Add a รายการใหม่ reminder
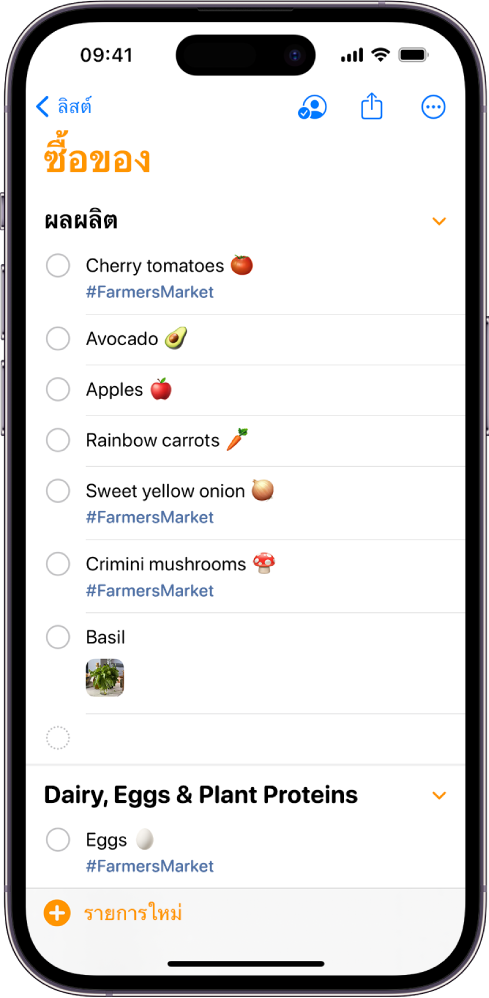489x998 pixels. click(113, 914)
